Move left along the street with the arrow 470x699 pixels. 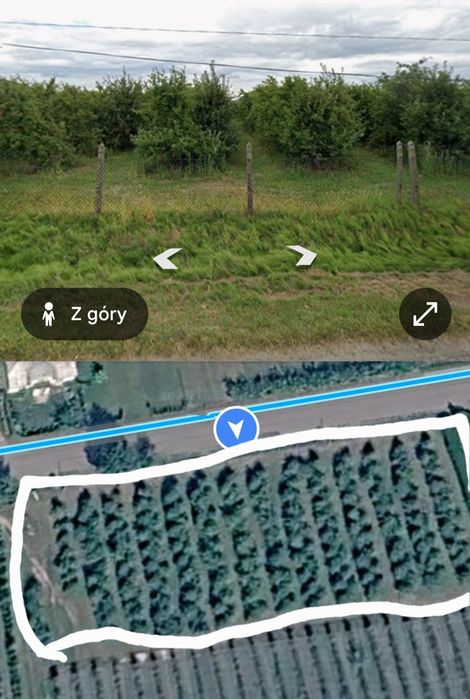click(167, 259)
